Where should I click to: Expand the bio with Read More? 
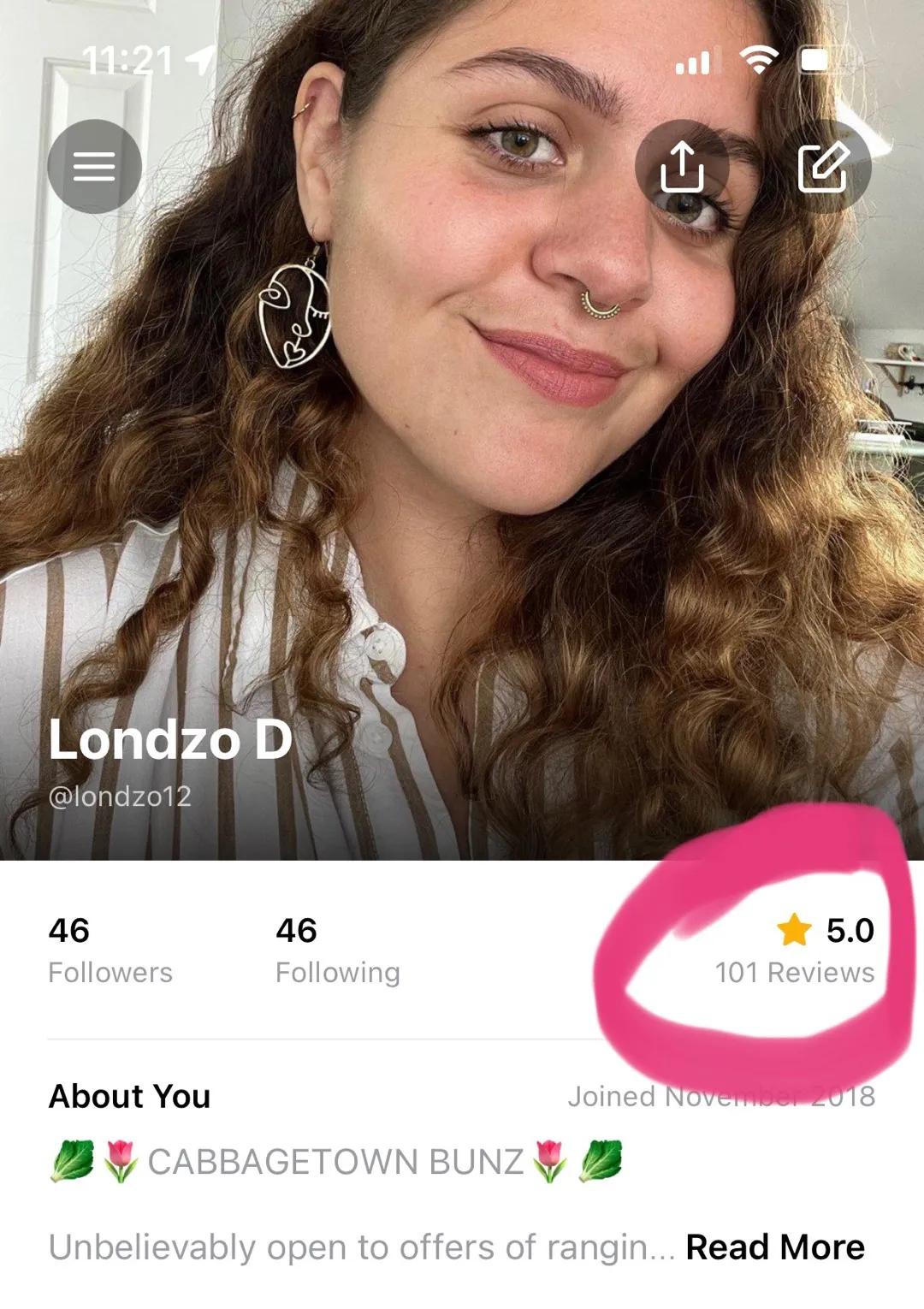coord(775,1247)
